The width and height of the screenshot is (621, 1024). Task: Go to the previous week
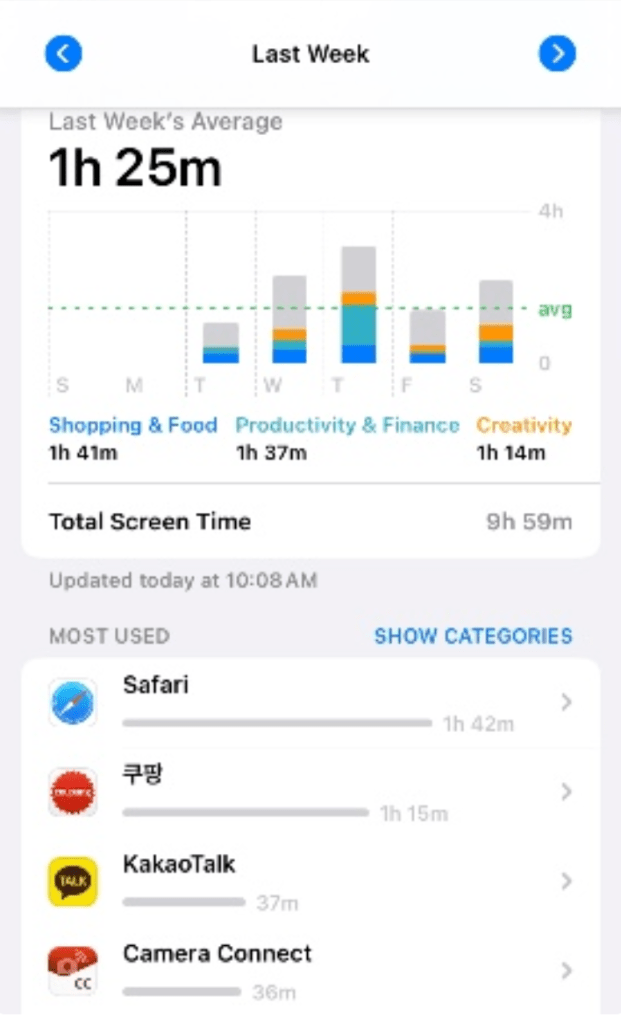[63, 53]
